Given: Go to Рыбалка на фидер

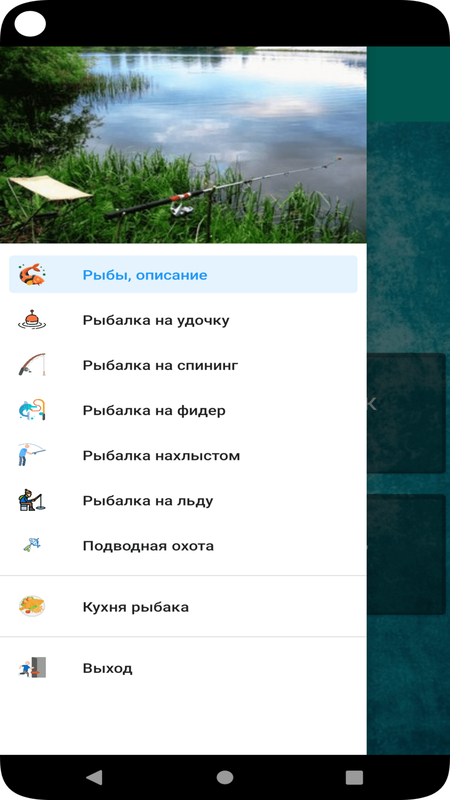Looking at the screenshot, I should (183, 410).
